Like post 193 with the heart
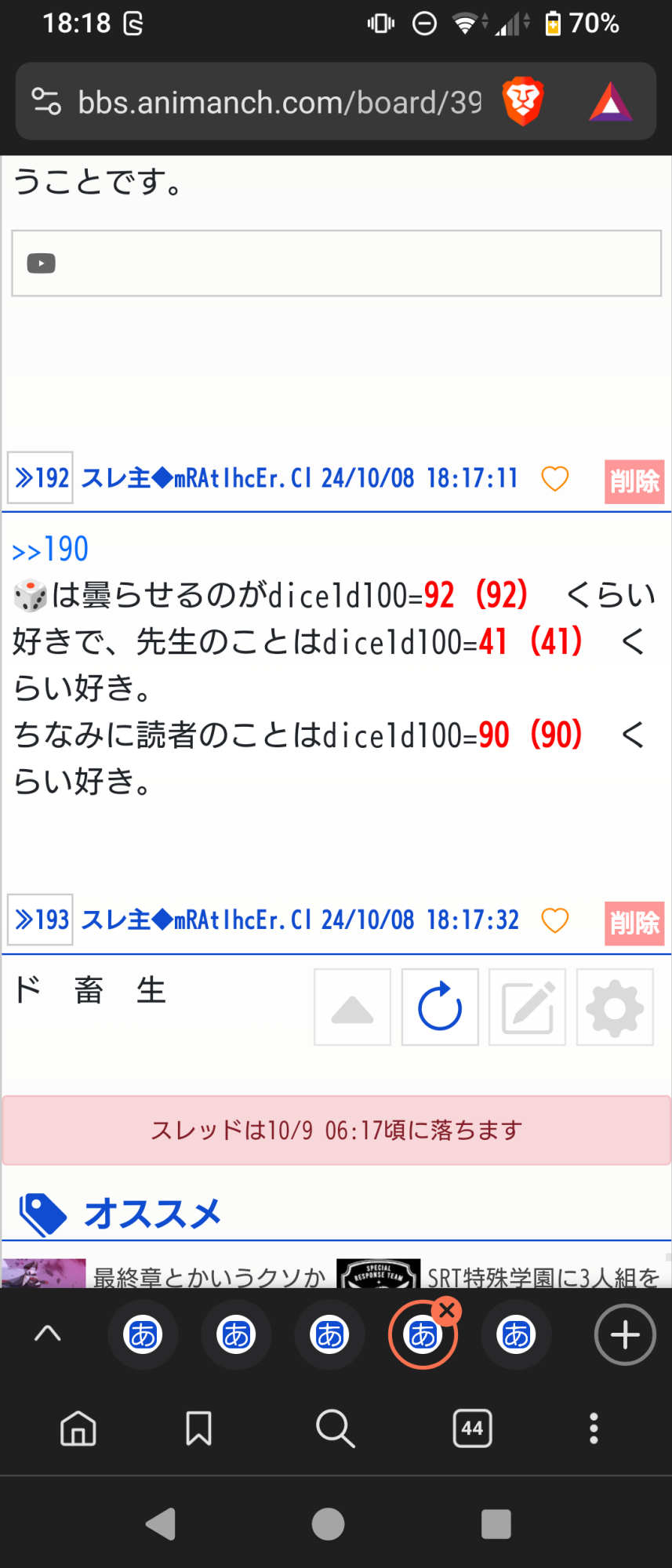The height and width of the screenshot is (1568, 672). [x=555, y=920]
